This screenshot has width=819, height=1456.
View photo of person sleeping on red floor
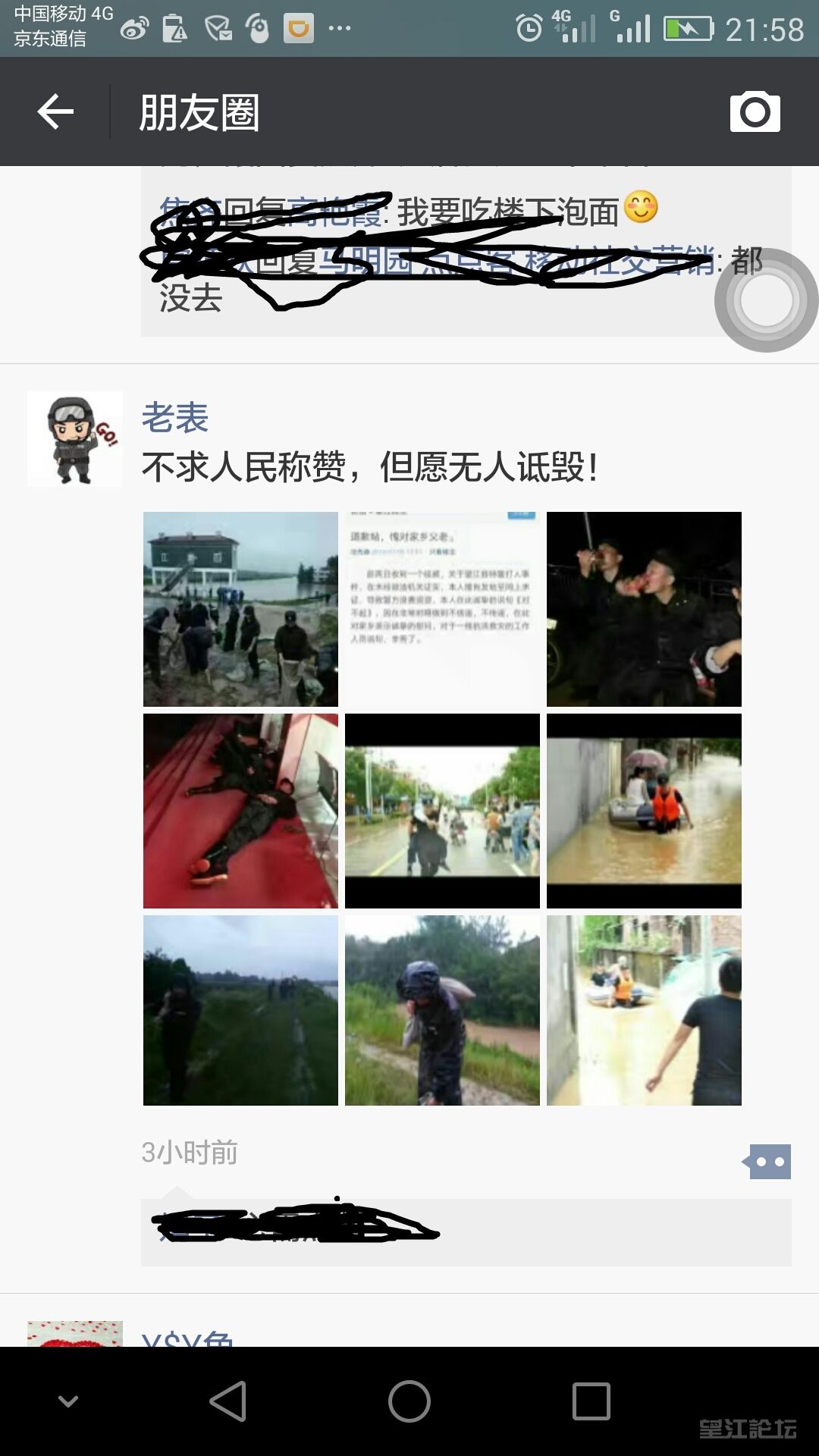coord(240,811)
